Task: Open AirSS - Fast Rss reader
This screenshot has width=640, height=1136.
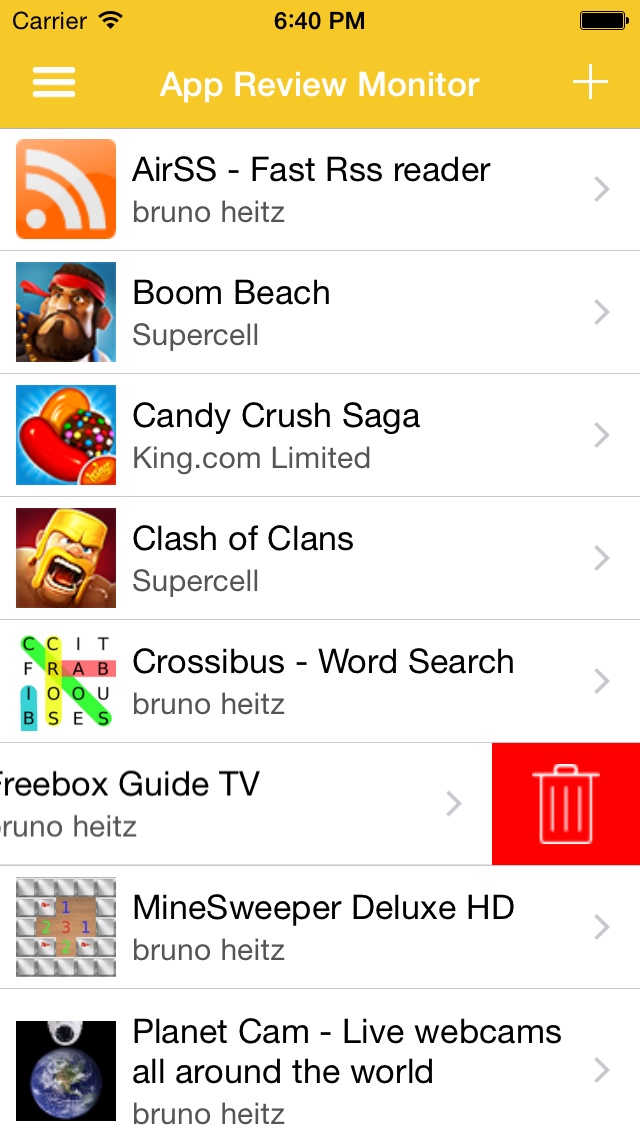Action: (x=311, y=190)
